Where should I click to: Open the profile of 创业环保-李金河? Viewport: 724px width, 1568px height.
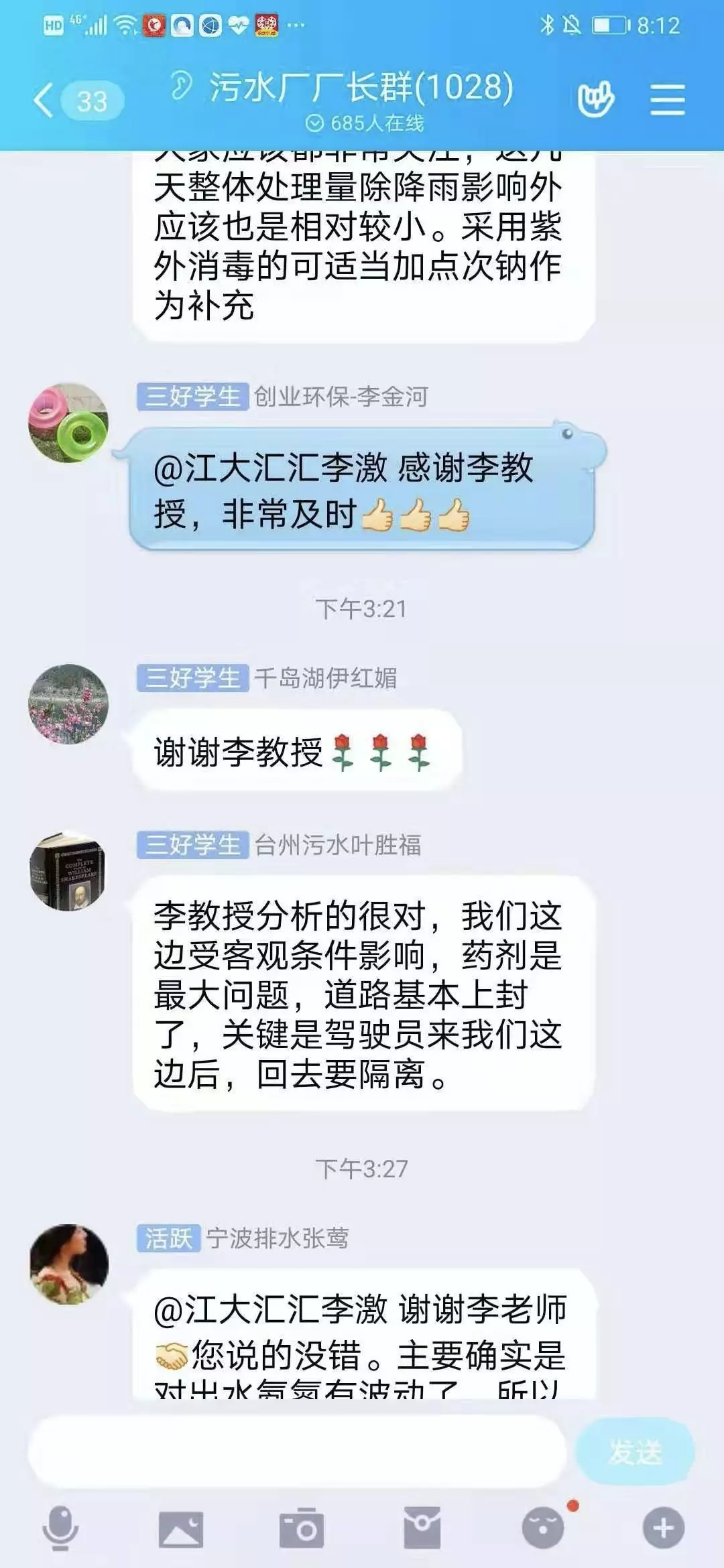[x=68, y=423]
